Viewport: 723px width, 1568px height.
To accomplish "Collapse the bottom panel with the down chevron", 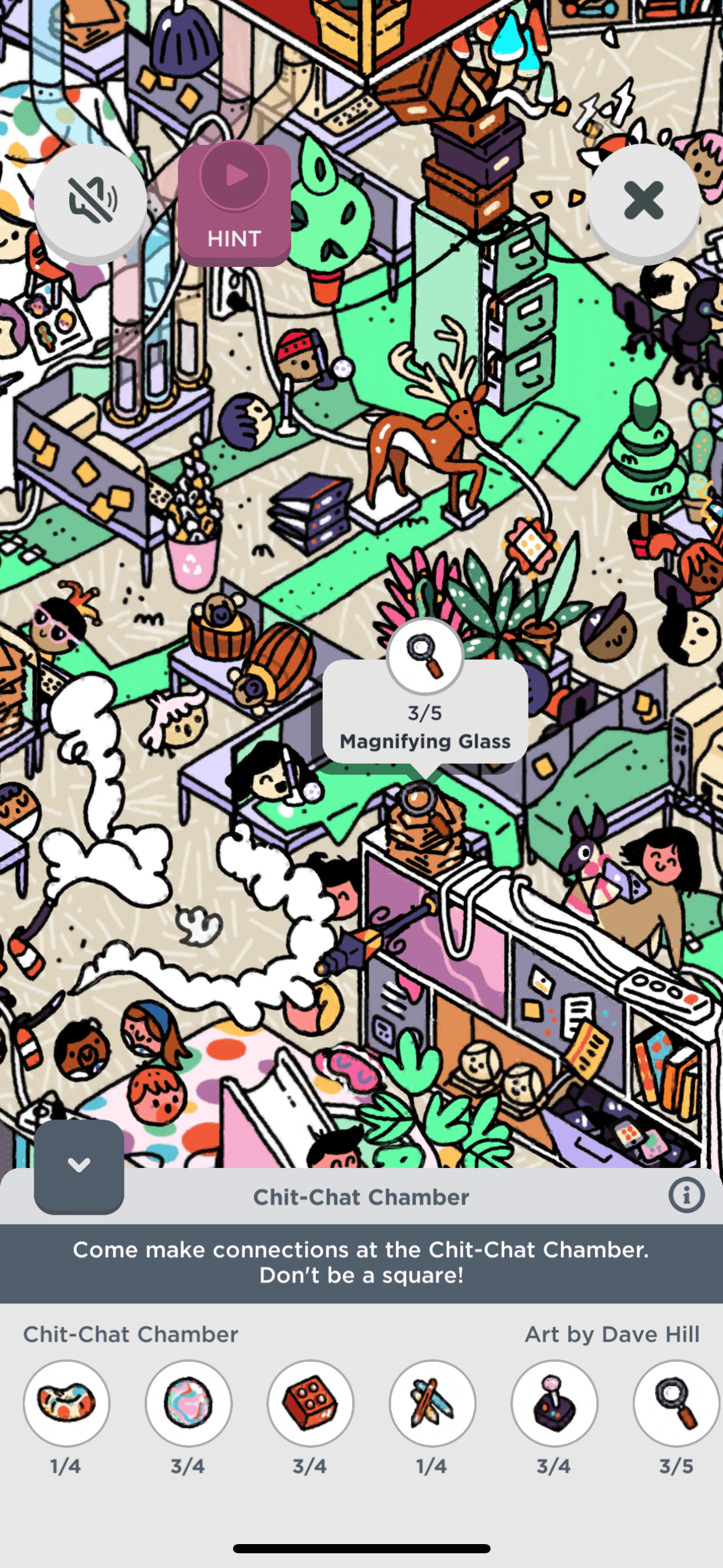I will 79,1164.
